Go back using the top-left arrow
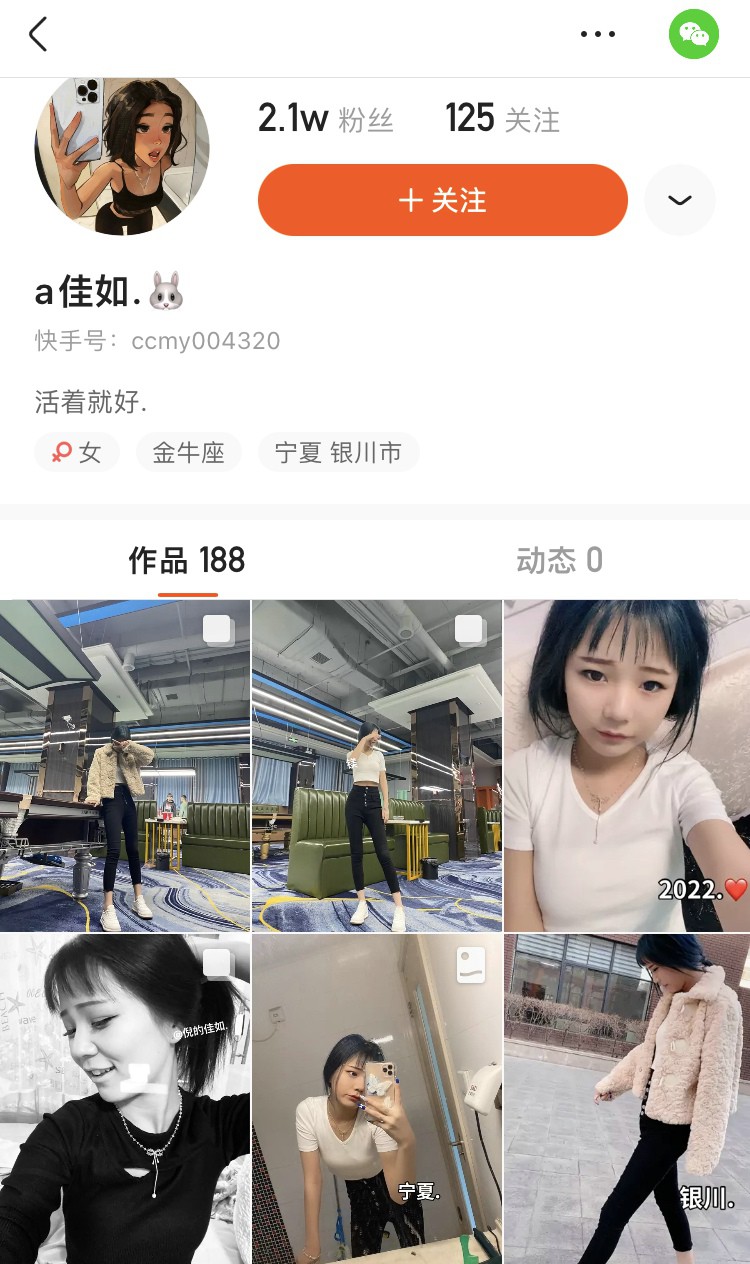Screen dimensions: 750x1264 point(38,35)
